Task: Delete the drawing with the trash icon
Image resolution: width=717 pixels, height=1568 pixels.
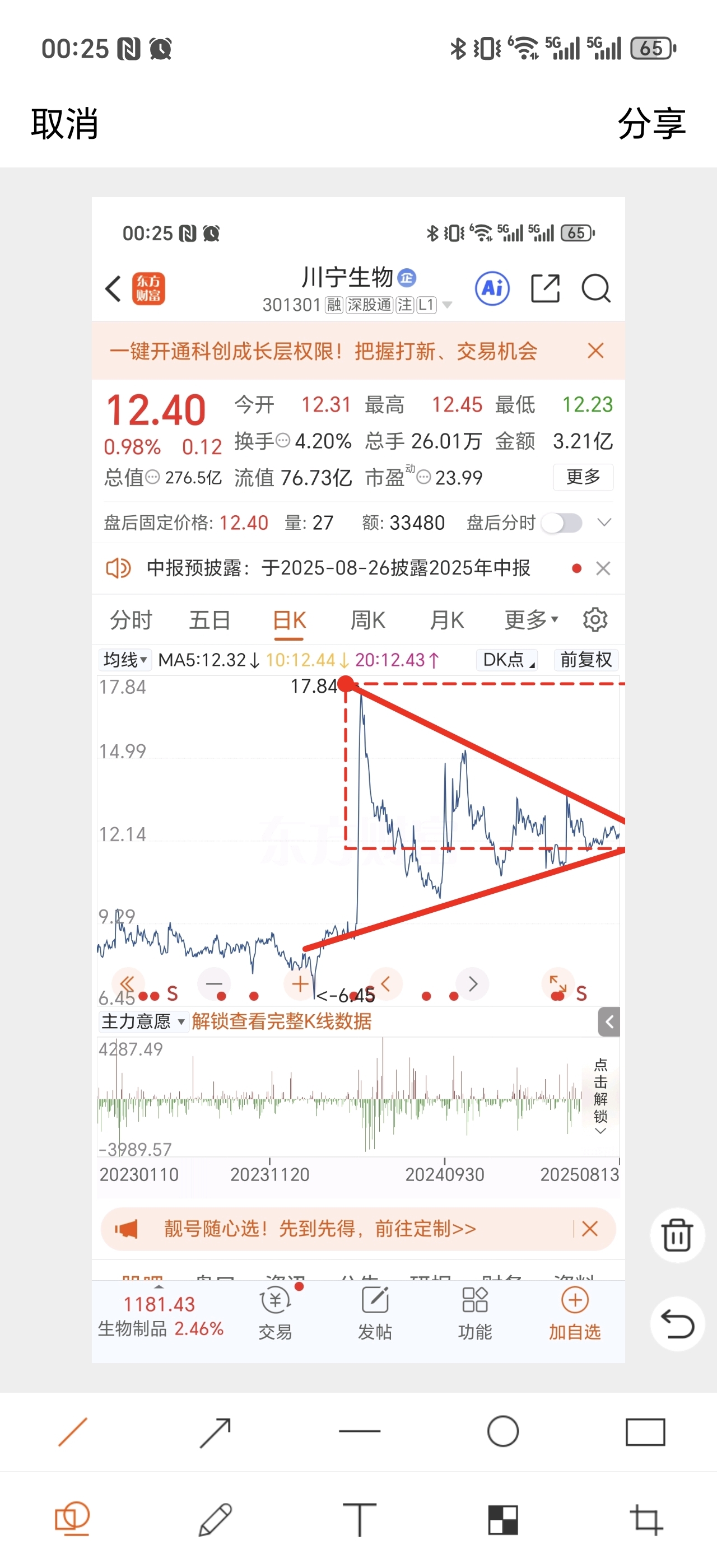Action: click(677, 1235)
